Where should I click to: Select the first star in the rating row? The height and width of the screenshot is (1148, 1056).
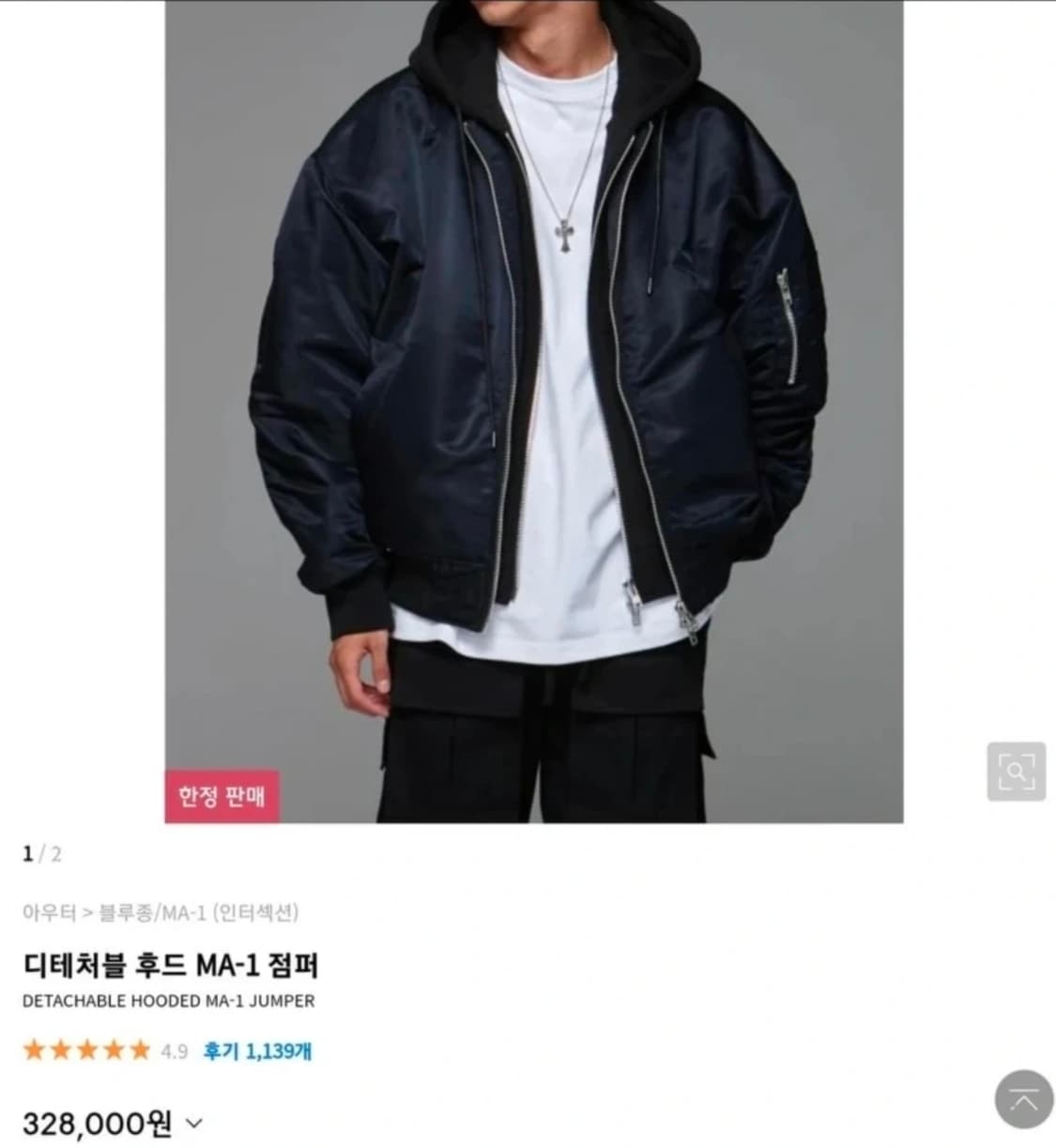tap(35, 1050)
